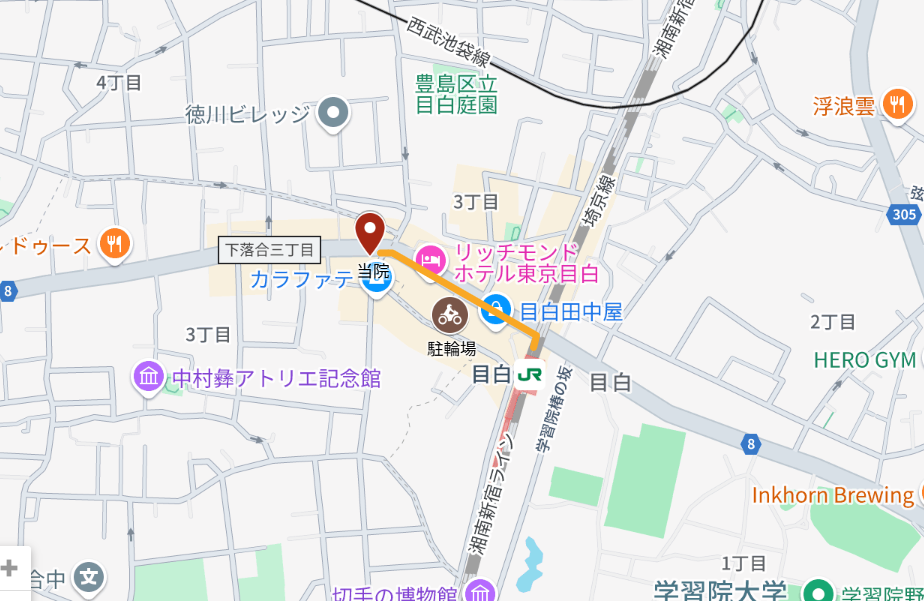This screenshot has width=924, height=601.
Task: Open the Inkhorn Brewing marker
Action: tap(919, 494)
